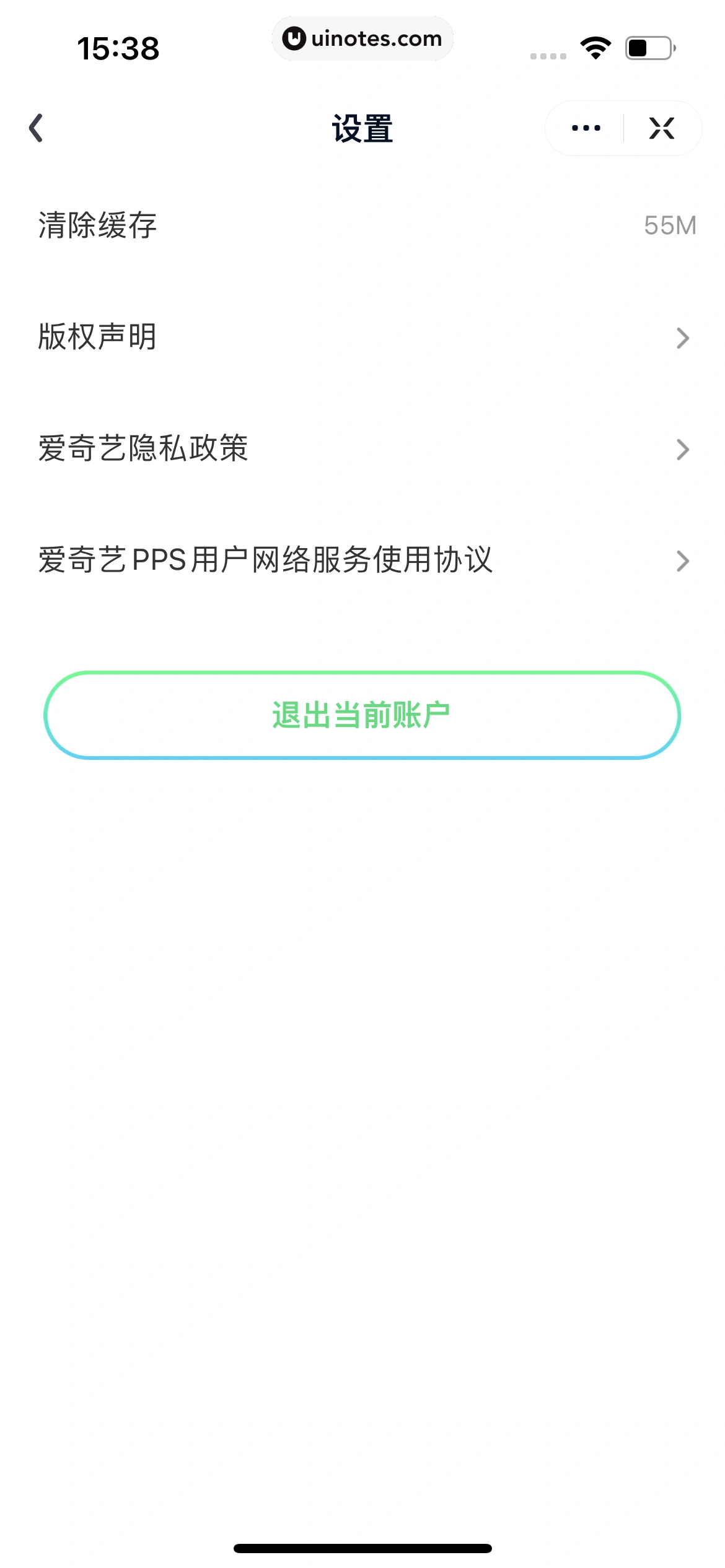The image size is (725, 1568).
Task: Open the 爱奇艺隐私政策 link
Action: [x=143, y=450]
